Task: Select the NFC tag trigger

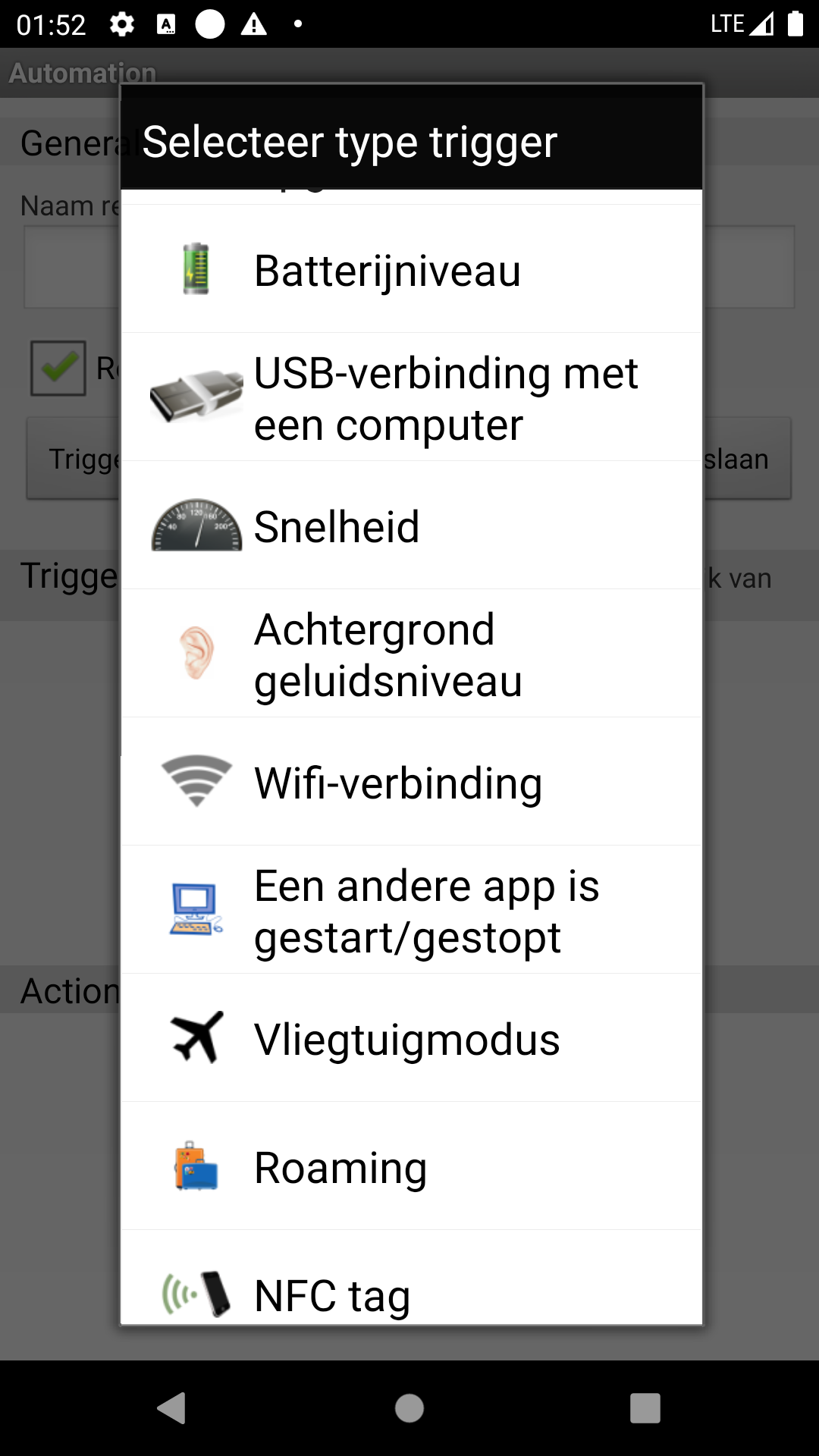Action: tap(409, 1289)
